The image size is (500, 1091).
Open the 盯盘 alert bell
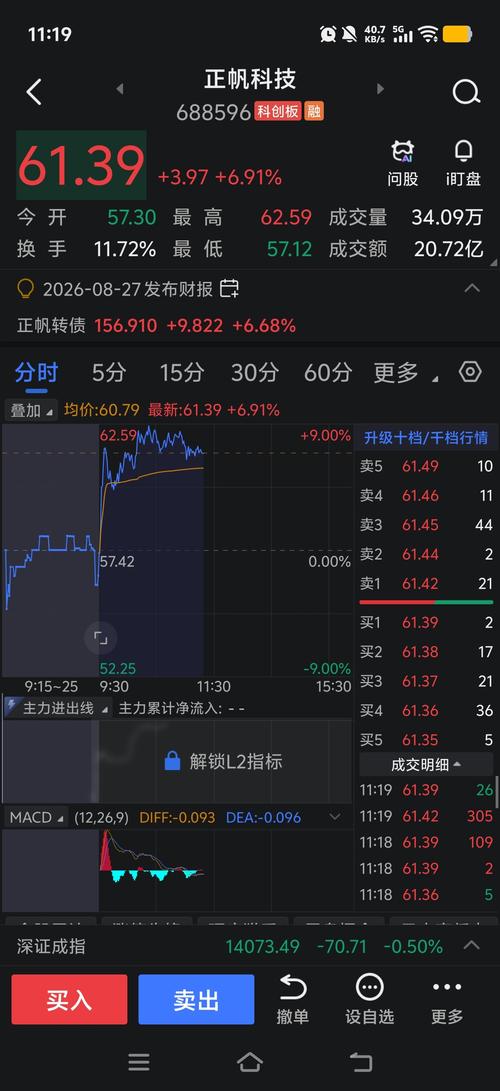tap(463, 164)
